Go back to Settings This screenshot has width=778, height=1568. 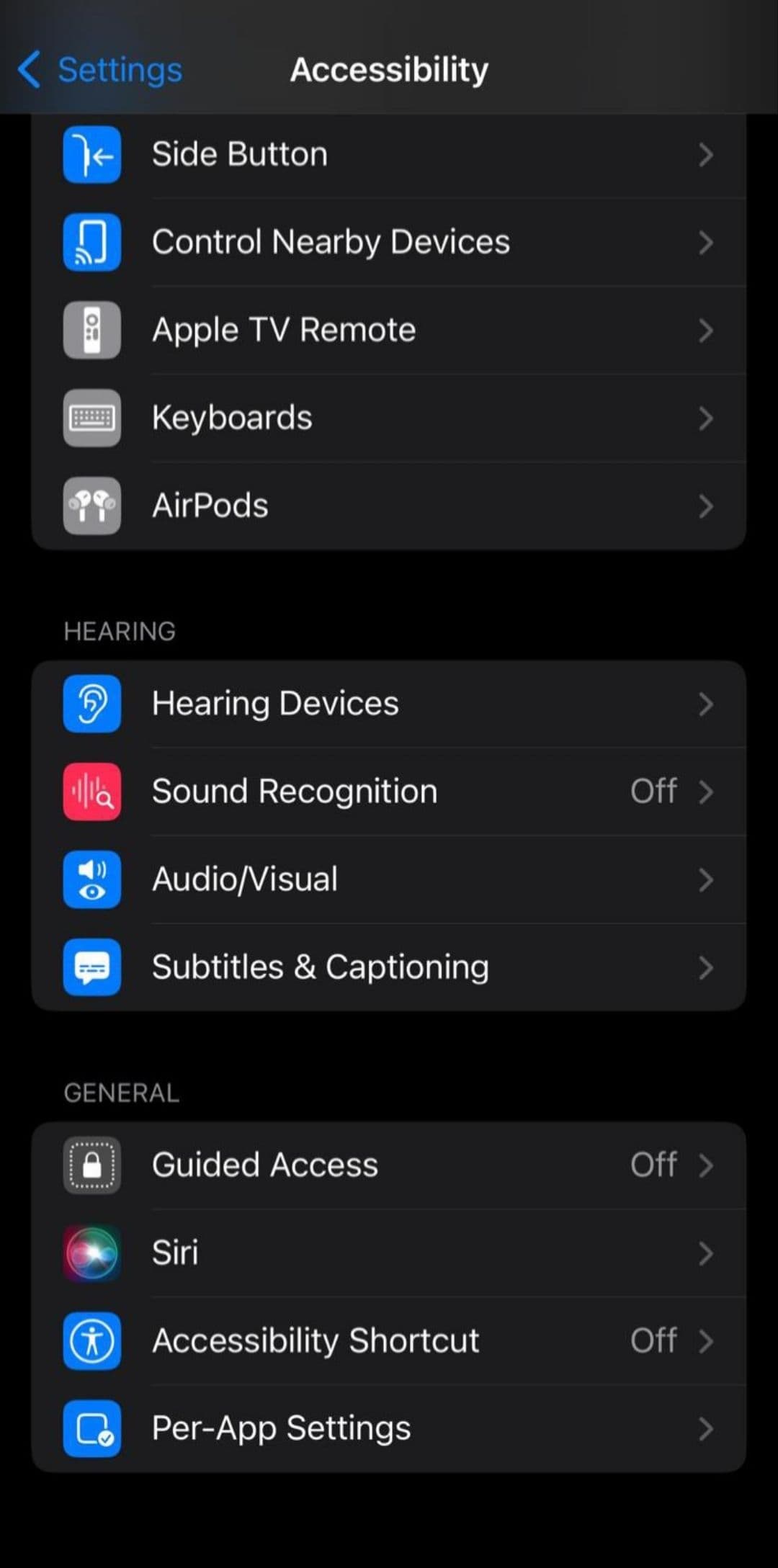(x=97, y=70)
